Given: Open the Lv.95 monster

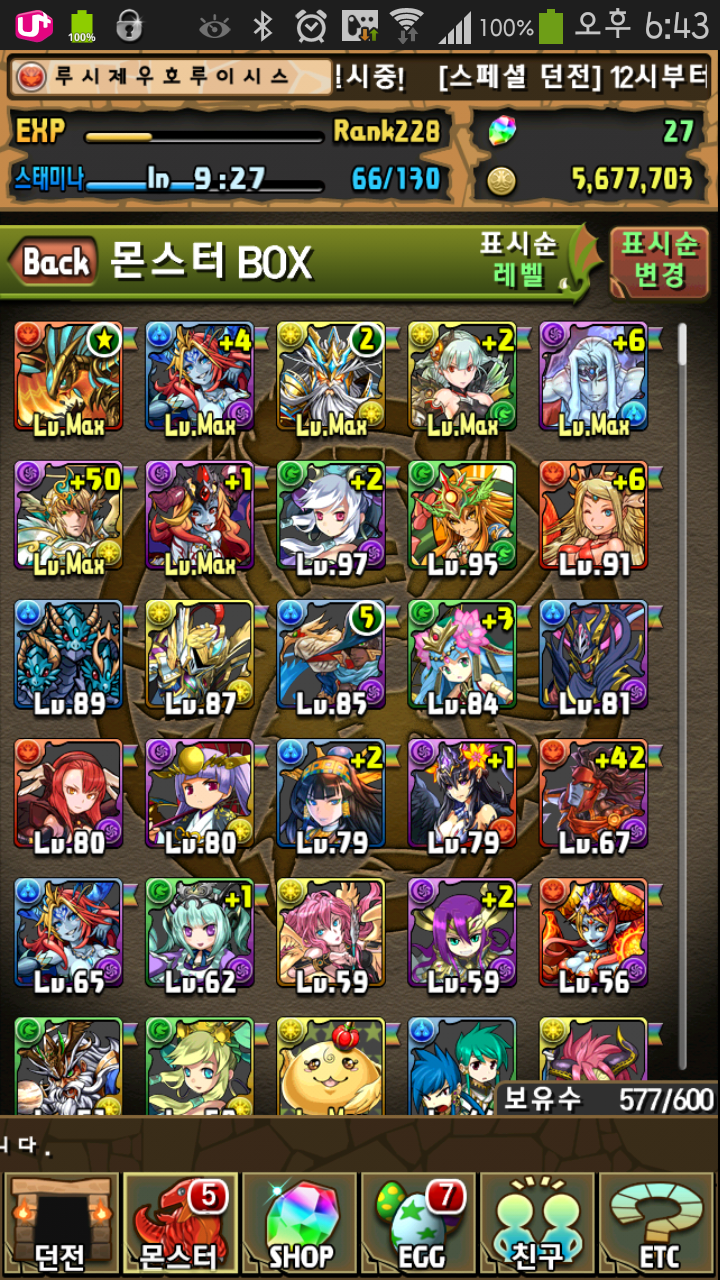Looking at the screenshot, I should click(x=462, y=516).
